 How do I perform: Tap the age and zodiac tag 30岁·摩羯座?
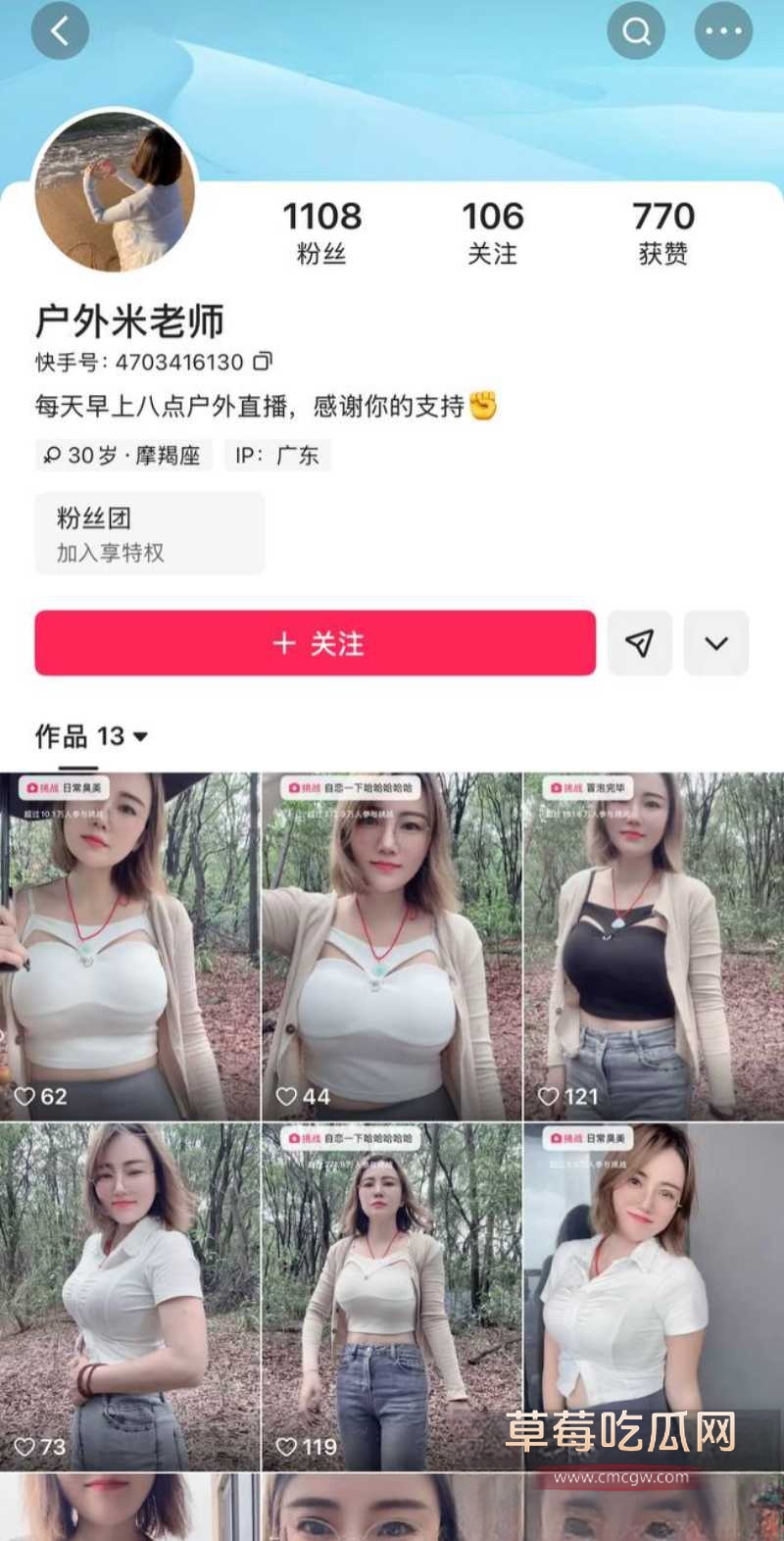click(122, 455)
